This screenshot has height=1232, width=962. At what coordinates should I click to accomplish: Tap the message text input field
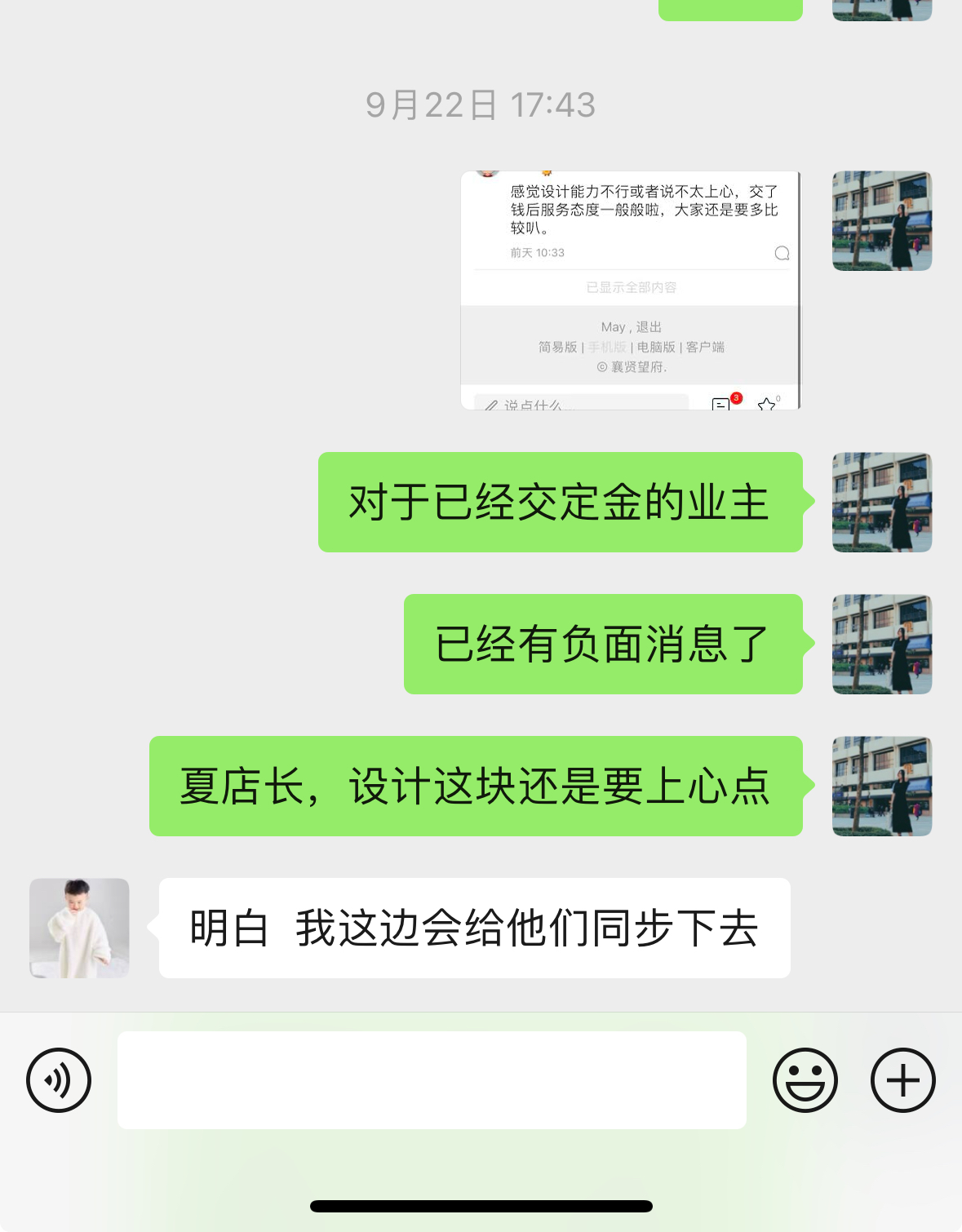click(x=432, y=1080)
